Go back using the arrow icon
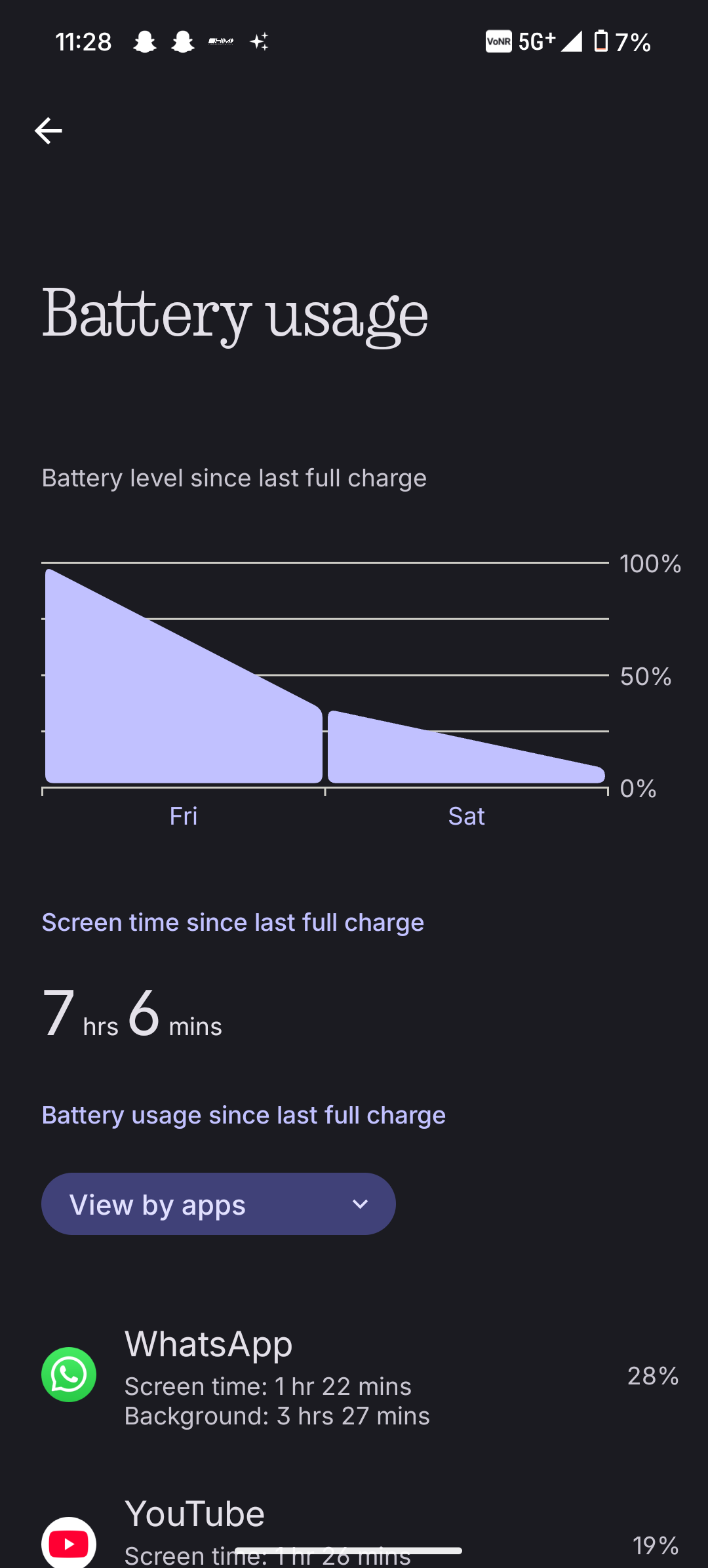Screen dimensions: 708x1568 [49, 131]
